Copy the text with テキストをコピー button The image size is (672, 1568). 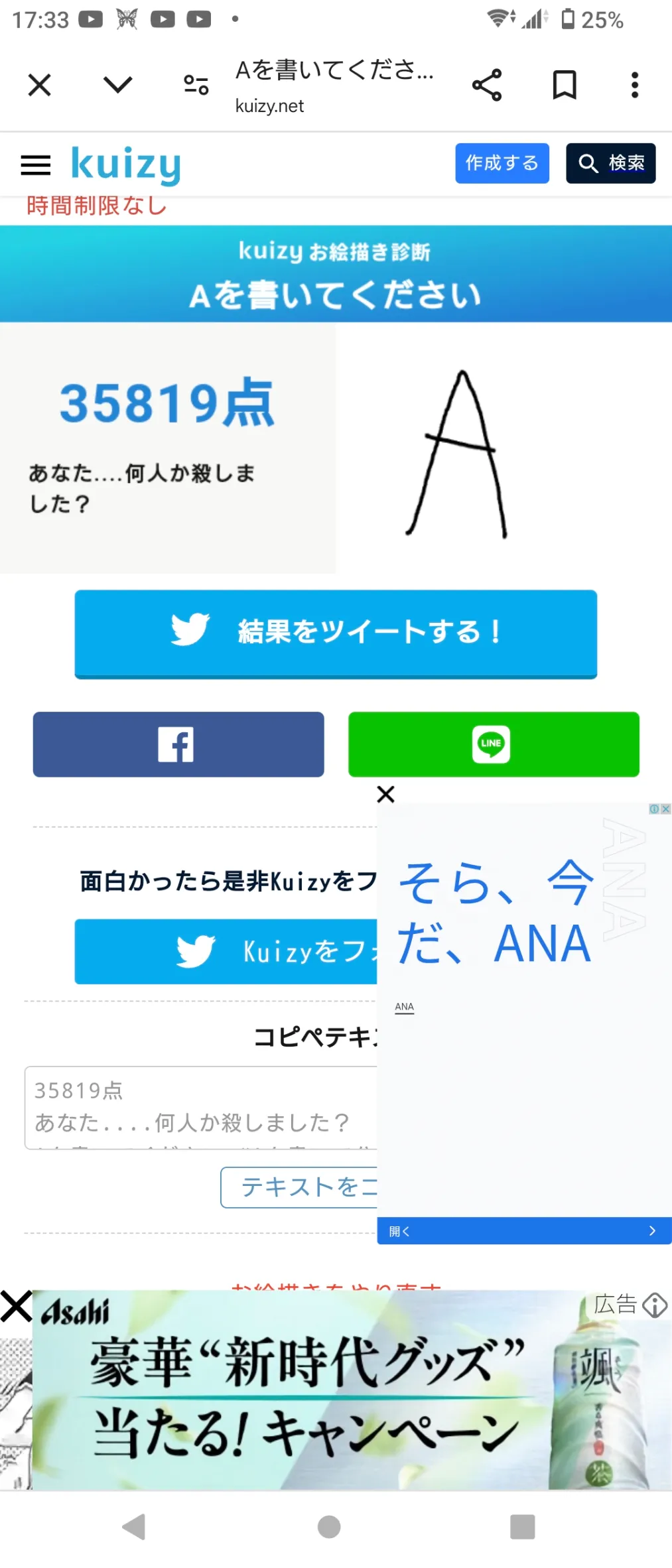(x=299, y=1187)
